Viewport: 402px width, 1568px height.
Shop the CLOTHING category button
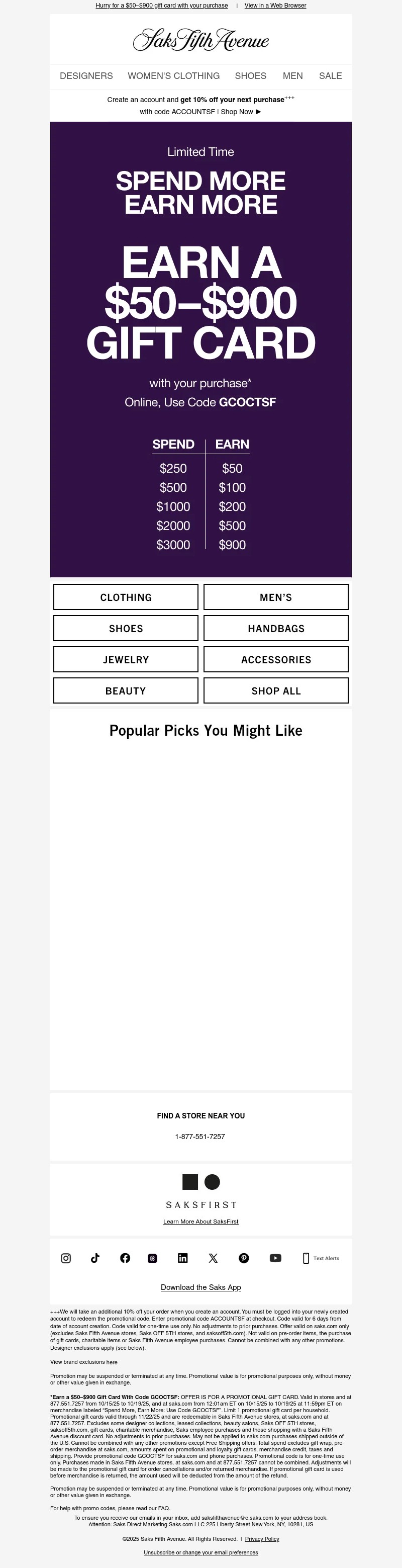pos(126,597)
